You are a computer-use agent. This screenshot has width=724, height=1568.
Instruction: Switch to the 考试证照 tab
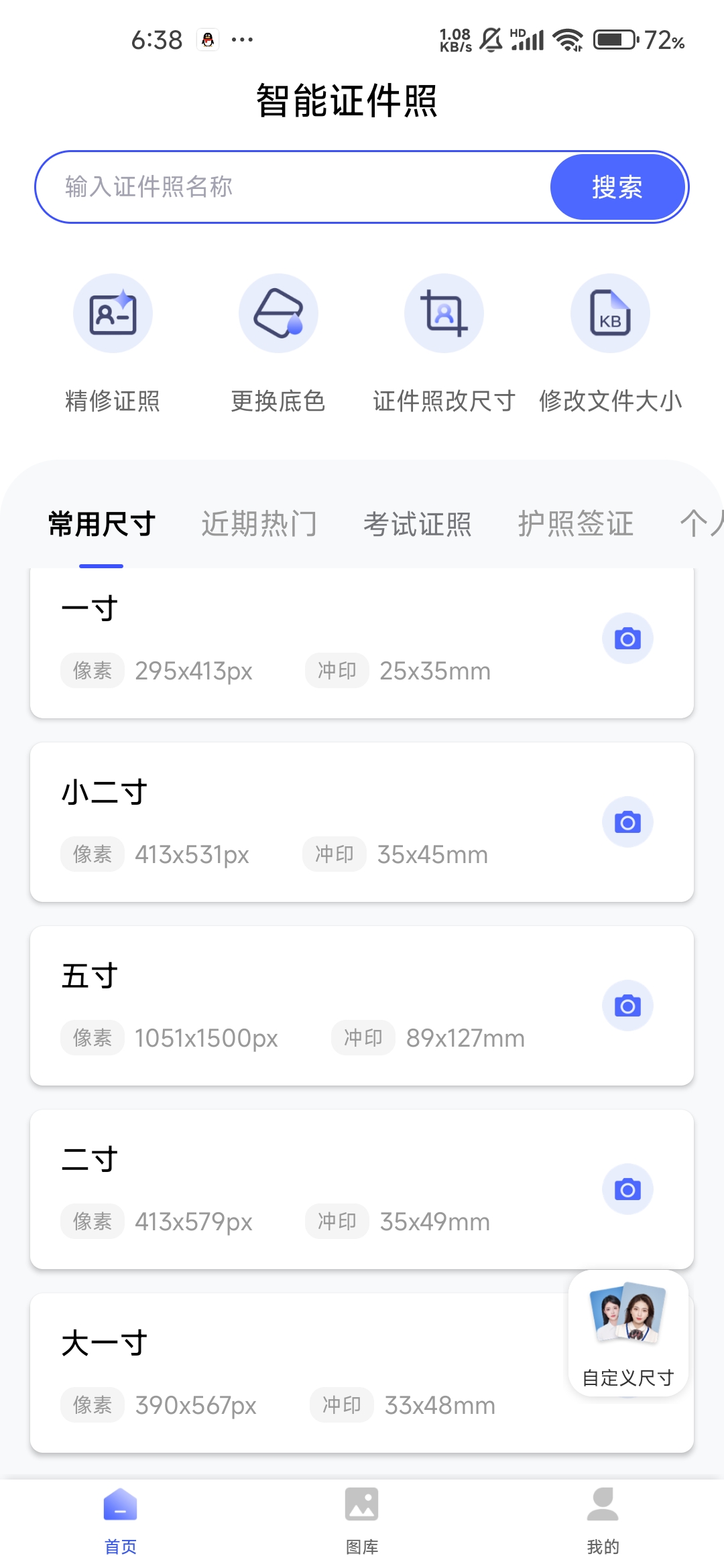click(418, 524)
